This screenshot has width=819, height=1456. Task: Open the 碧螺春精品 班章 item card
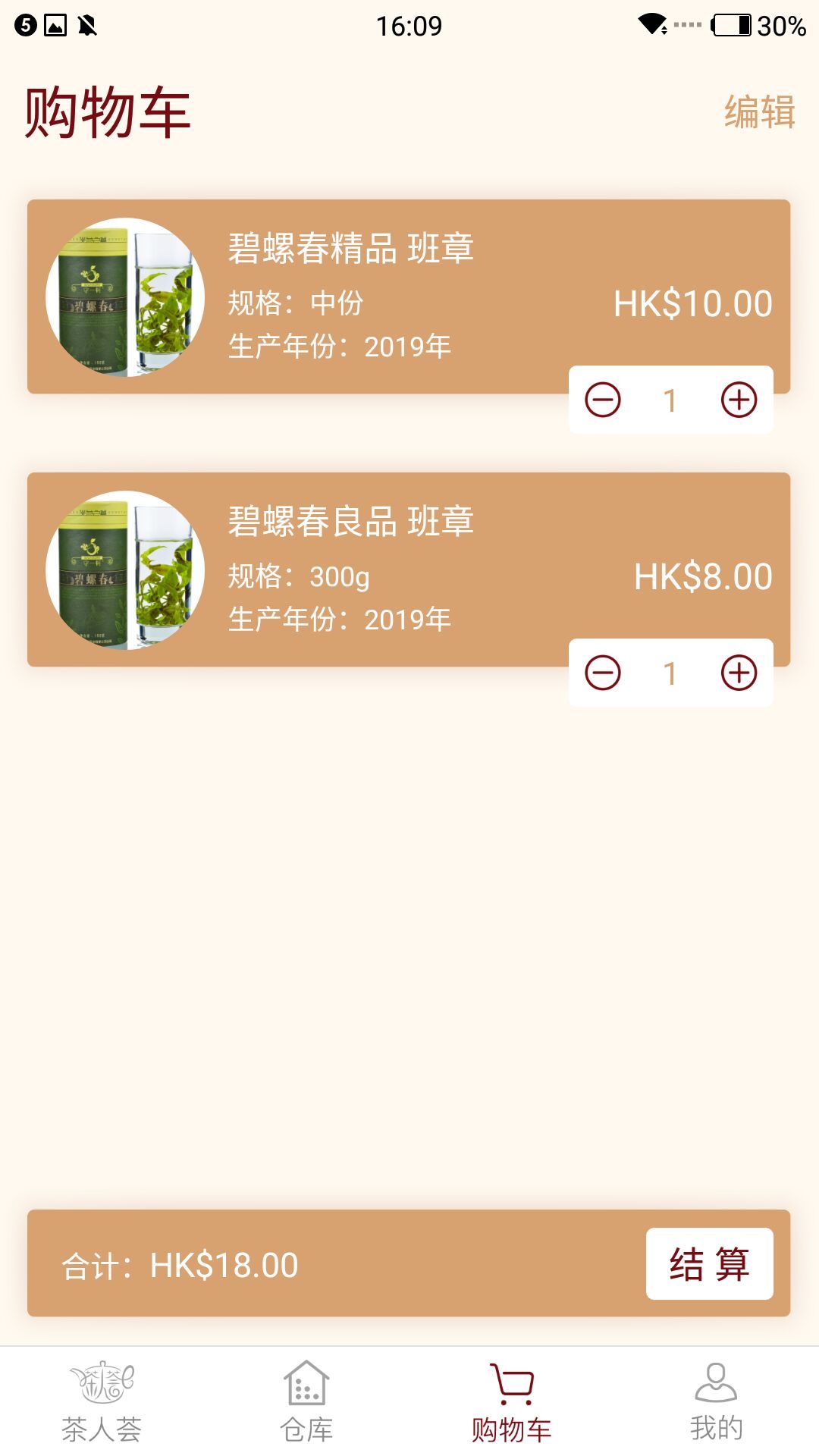coord(409,297)
